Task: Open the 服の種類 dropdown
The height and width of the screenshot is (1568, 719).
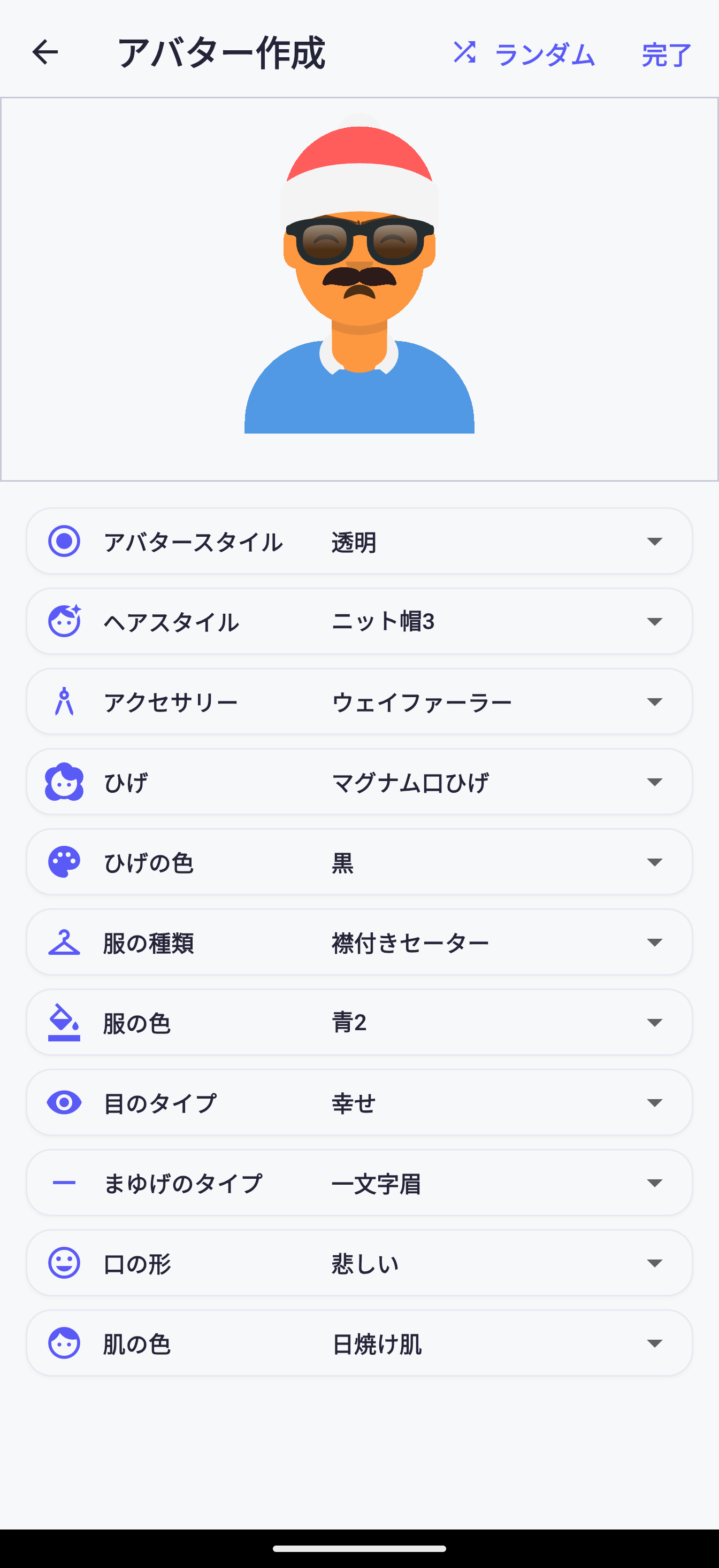Action: [359, 943]
